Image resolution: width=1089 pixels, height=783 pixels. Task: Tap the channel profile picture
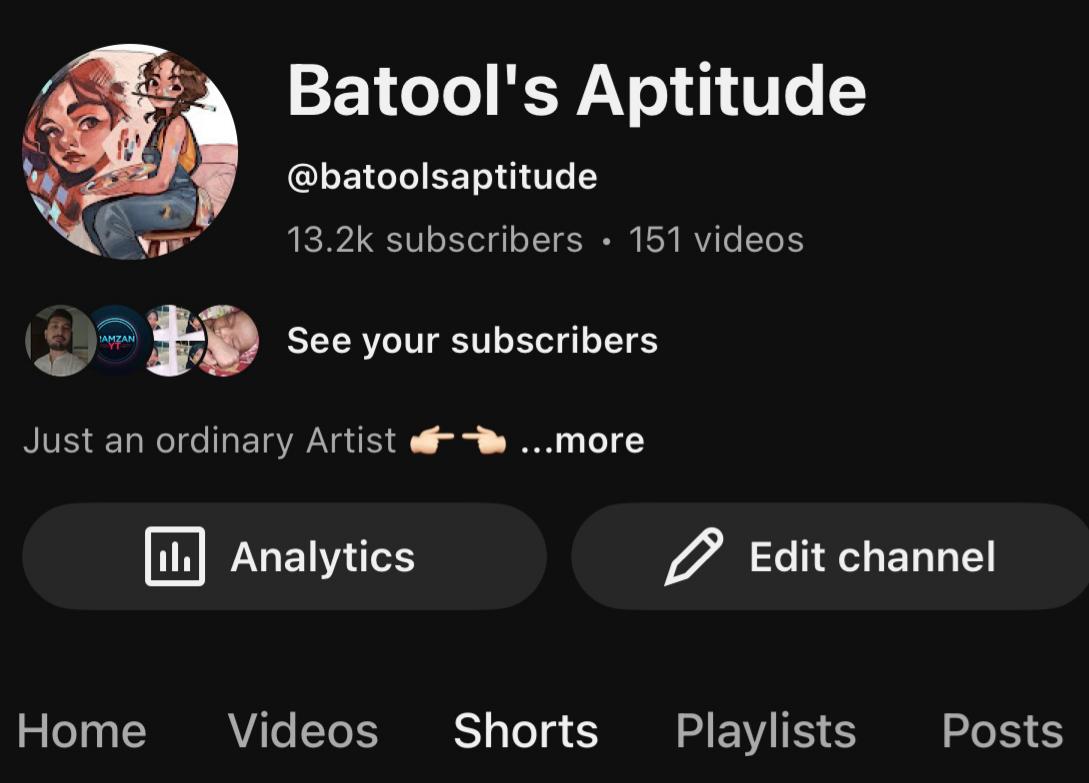pos(130,152)
